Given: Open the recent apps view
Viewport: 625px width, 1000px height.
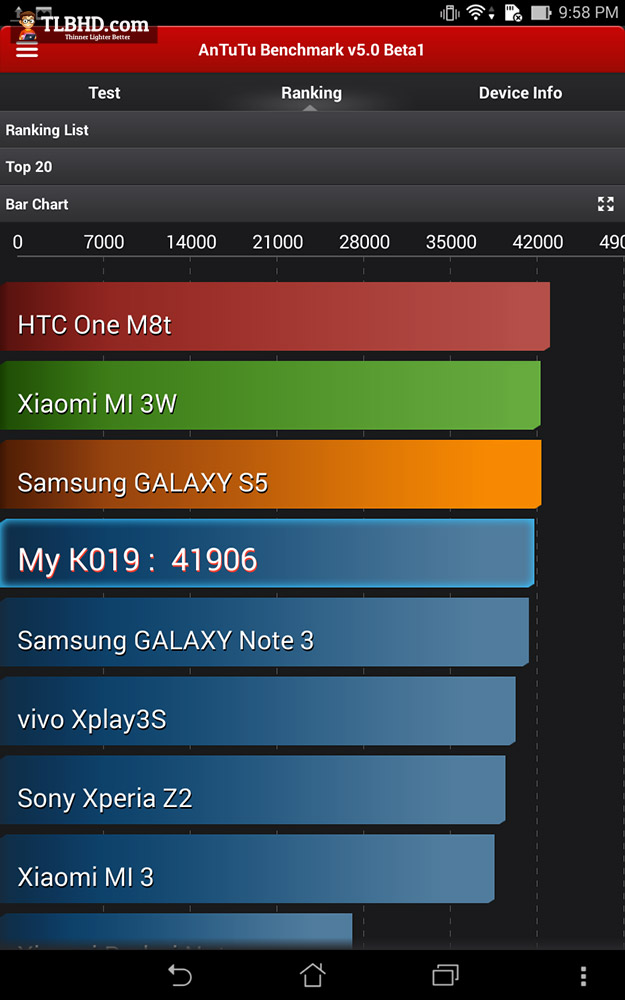Looking at the screenshot, I should 445,976.
